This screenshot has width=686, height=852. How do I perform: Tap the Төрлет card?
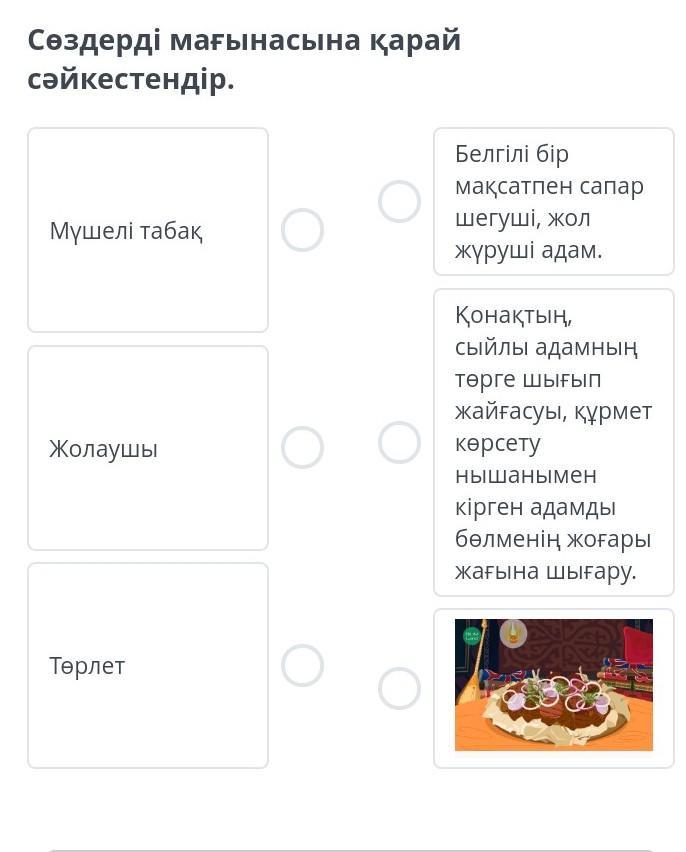pyautogui.click(x=148, y=665)
